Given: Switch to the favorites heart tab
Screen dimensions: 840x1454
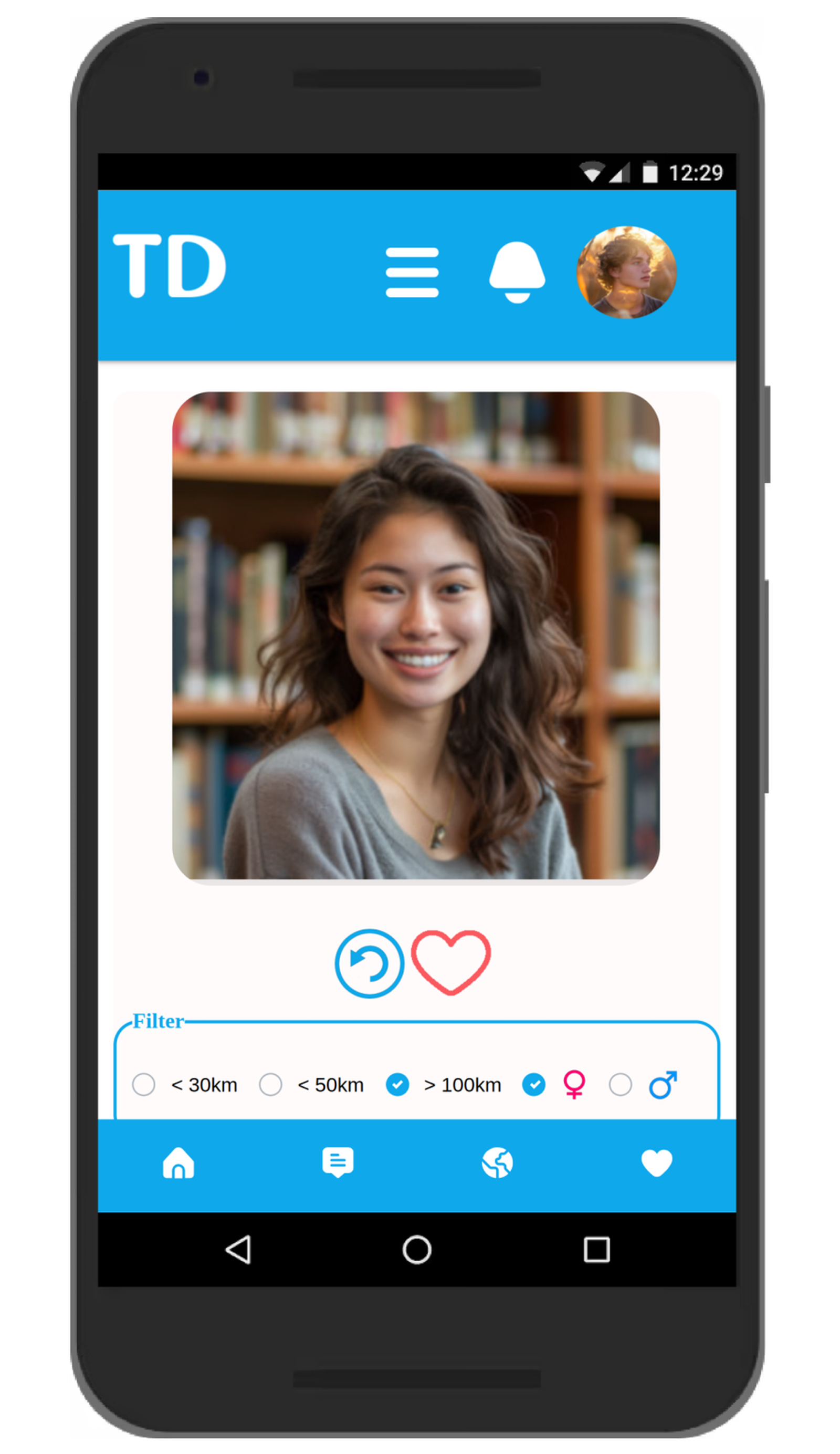Looking at the screenshot, I should (657, 1162).
